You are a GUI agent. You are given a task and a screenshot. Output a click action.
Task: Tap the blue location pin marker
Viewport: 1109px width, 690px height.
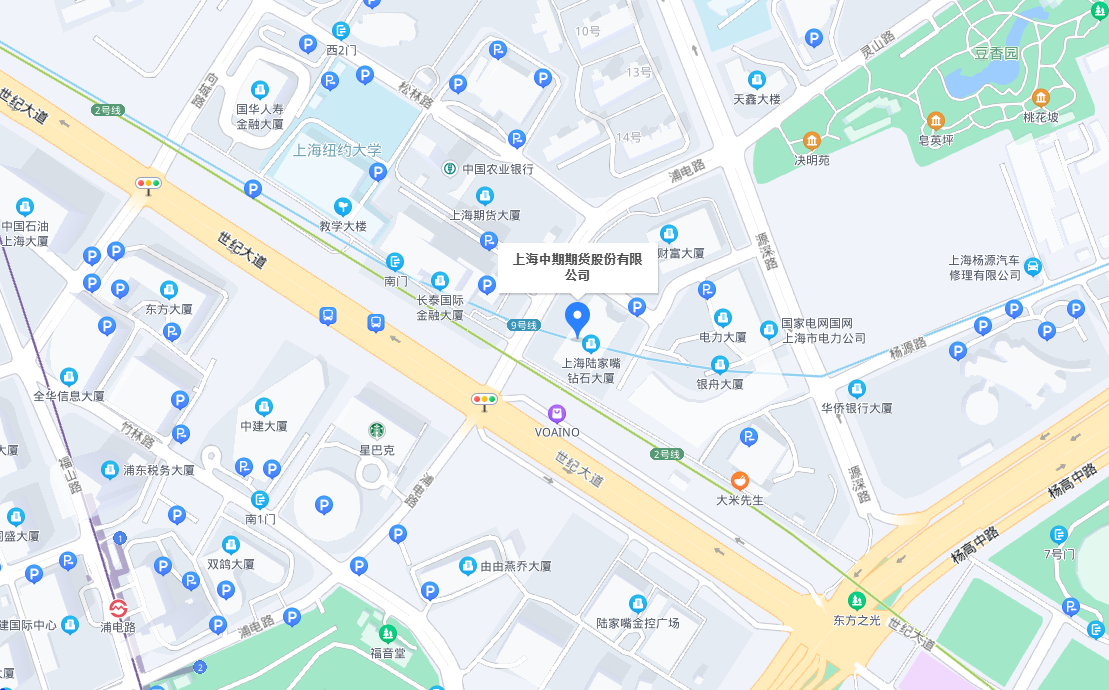click(x=577, y=318)
